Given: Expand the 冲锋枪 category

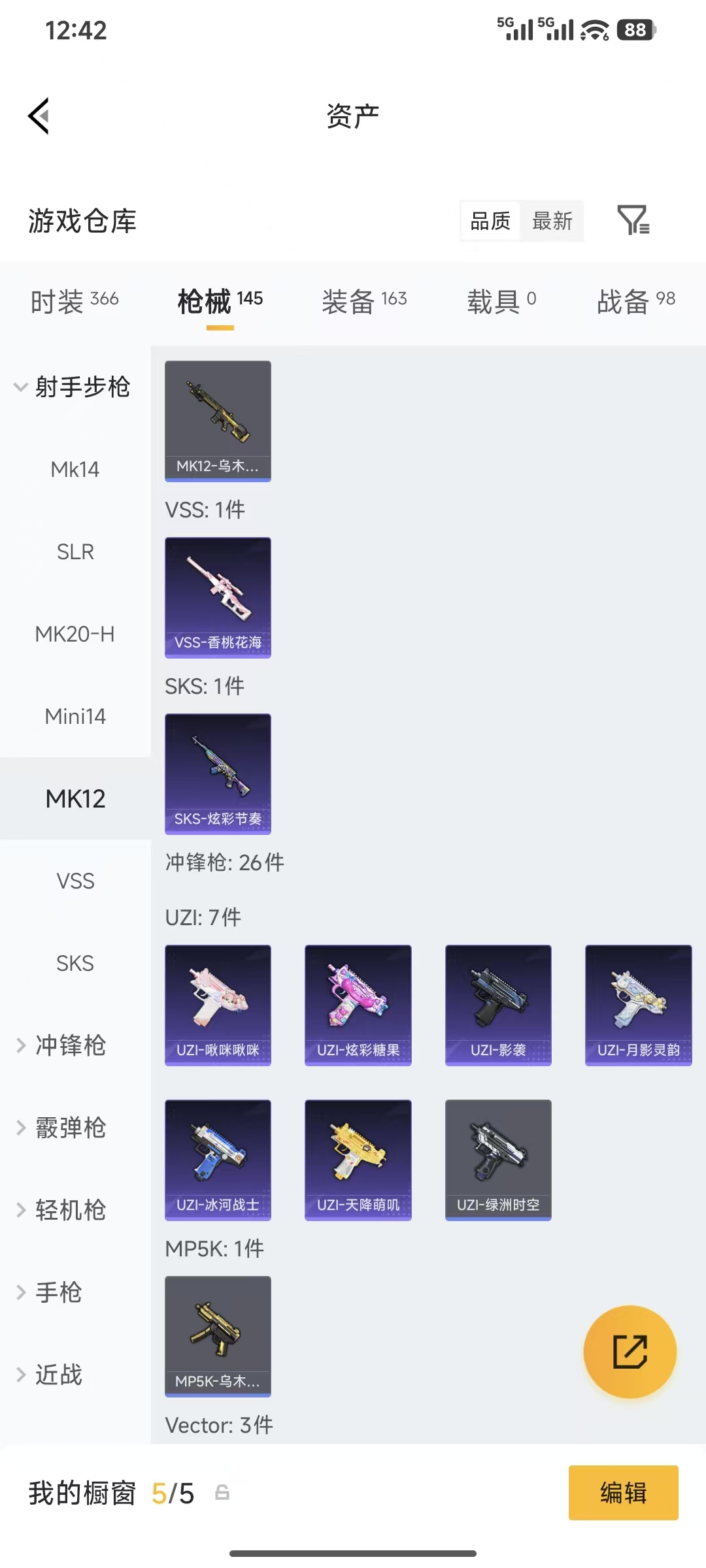Looking at the screenshot, I should tap(71, 1045).
